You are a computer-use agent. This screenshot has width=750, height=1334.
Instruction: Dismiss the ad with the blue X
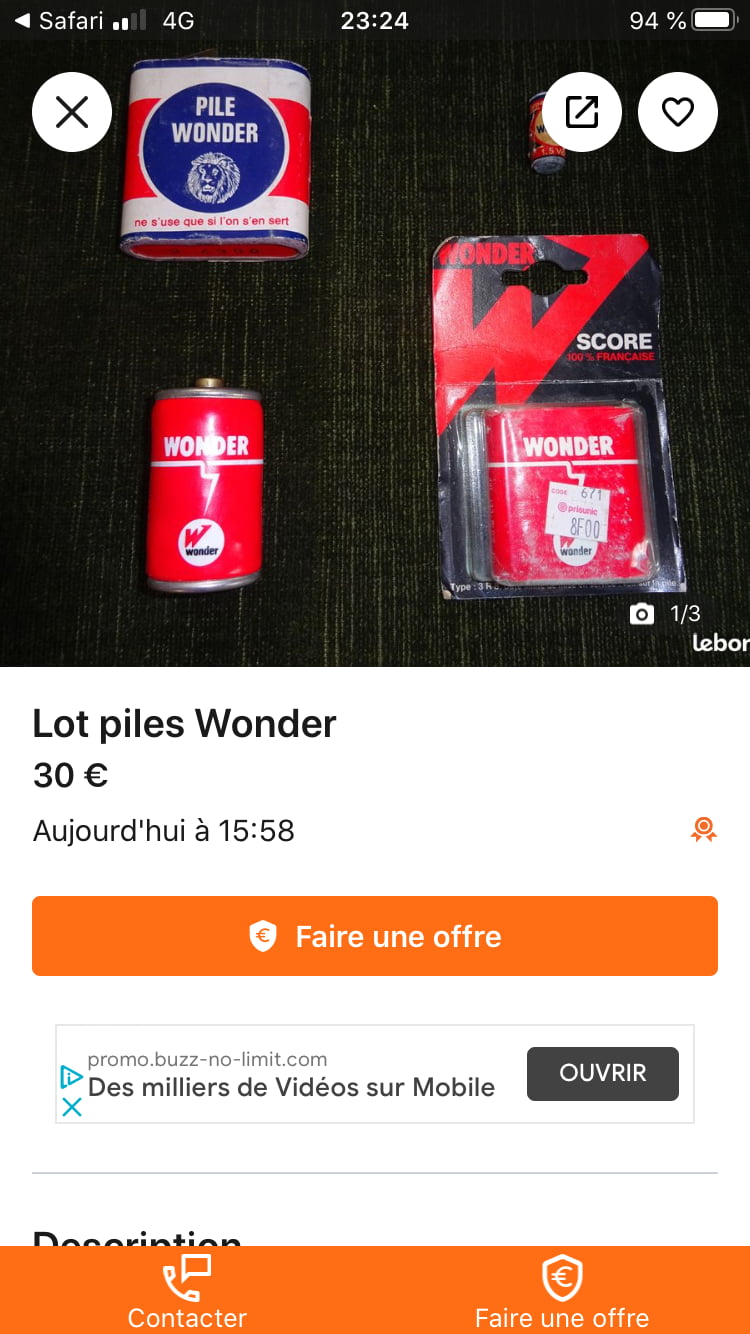pyautogui.click(x=72, y=1107)
